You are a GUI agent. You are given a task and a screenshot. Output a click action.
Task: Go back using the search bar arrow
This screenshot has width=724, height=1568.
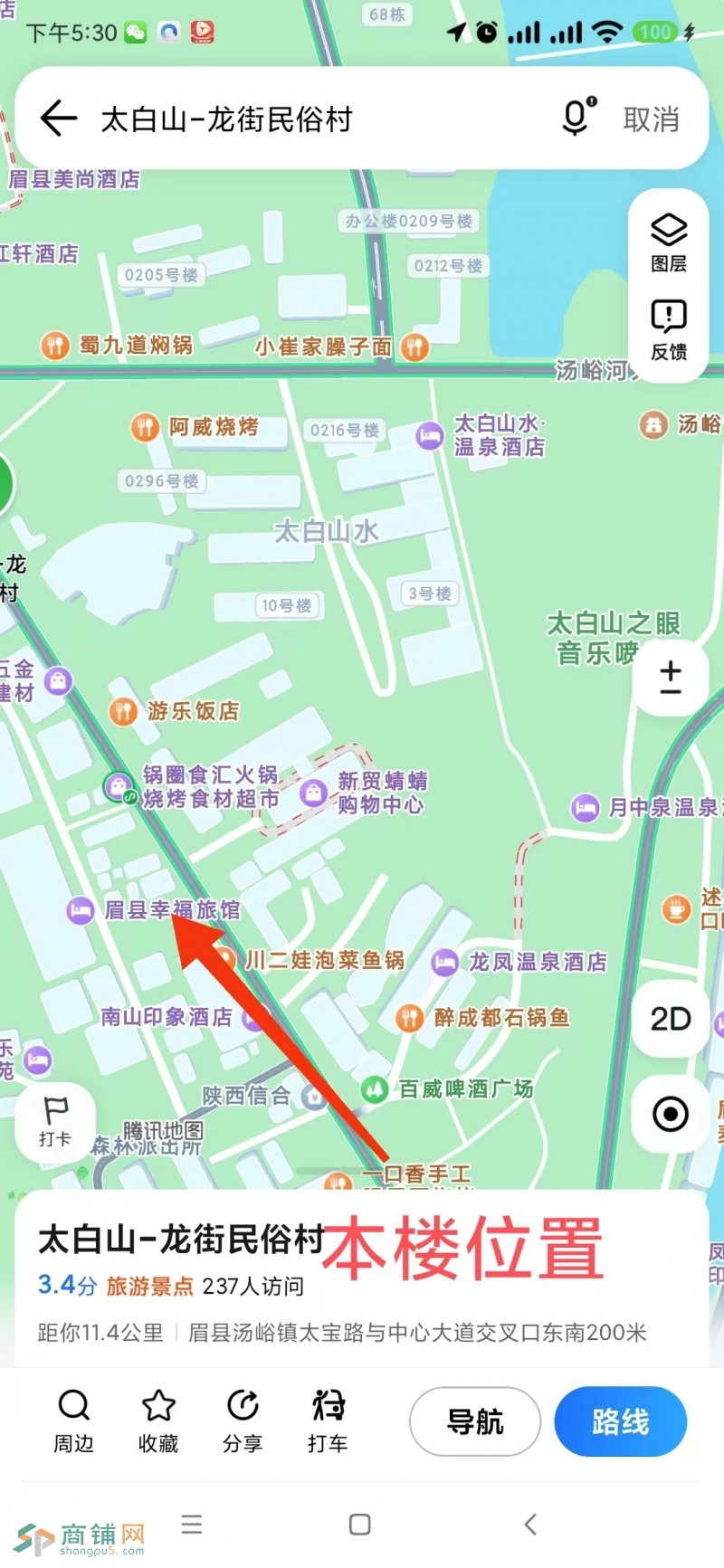[59, 119]
